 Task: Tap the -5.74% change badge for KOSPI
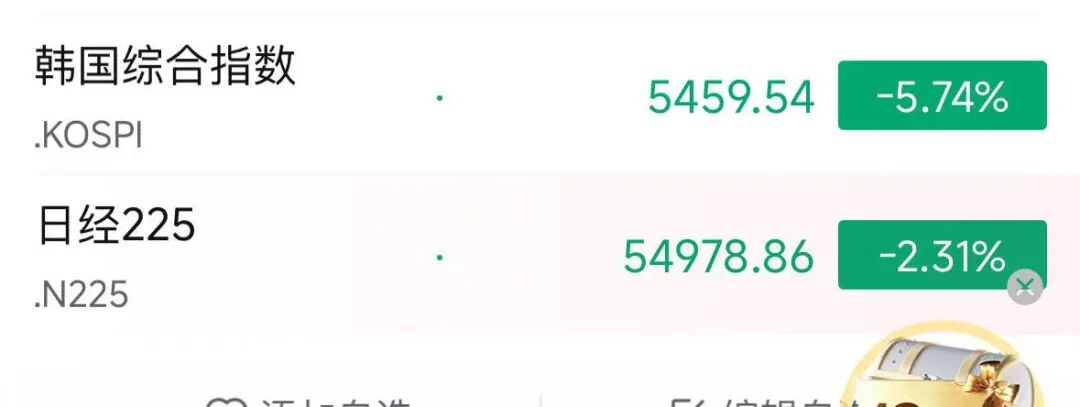[x=941, y=96]
